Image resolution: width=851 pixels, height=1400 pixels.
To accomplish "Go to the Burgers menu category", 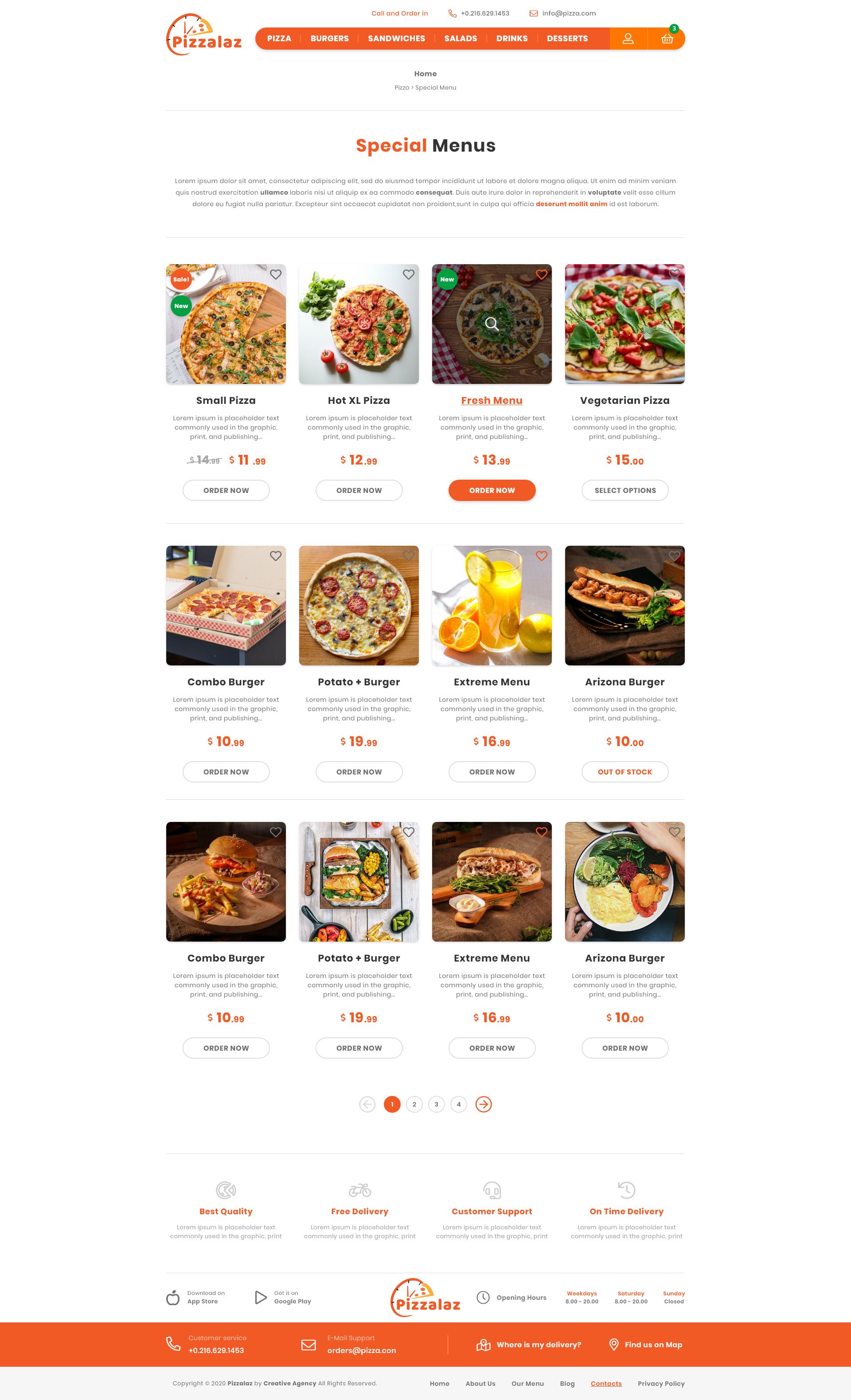I will click(x=329, y=39).
